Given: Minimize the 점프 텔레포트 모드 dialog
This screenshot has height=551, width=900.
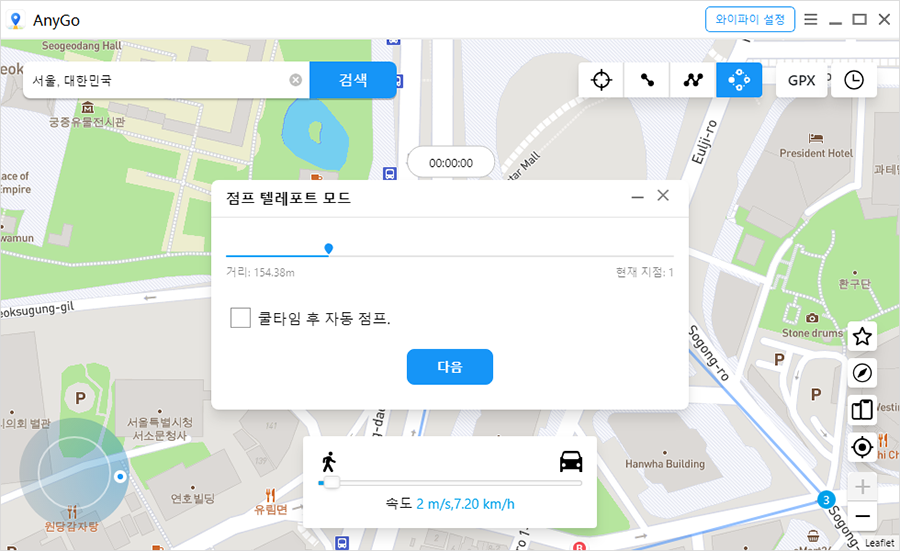Looking at the screenshot, I should coord(637,197).
